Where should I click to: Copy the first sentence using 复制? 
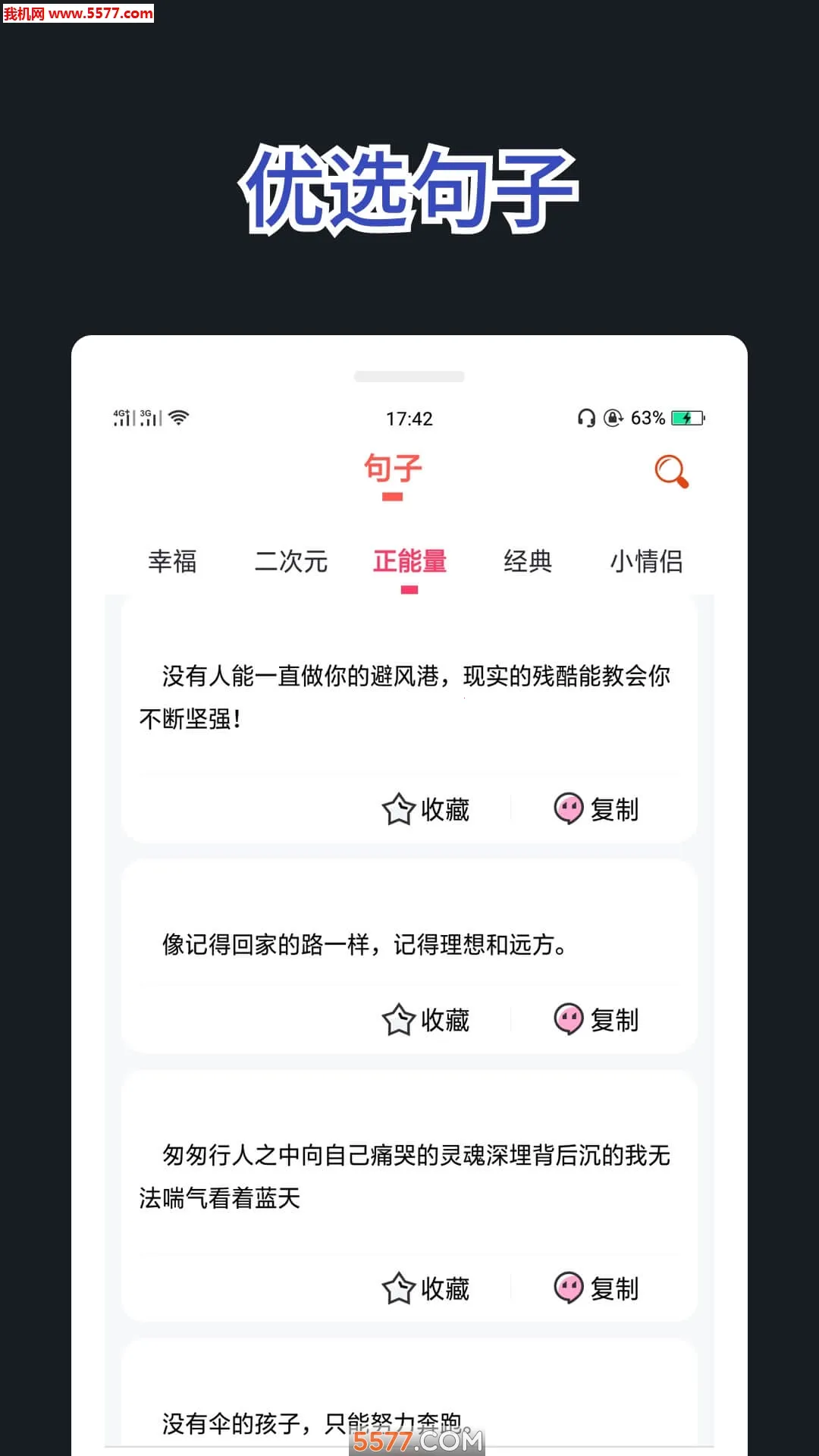[x=616, y=808]
